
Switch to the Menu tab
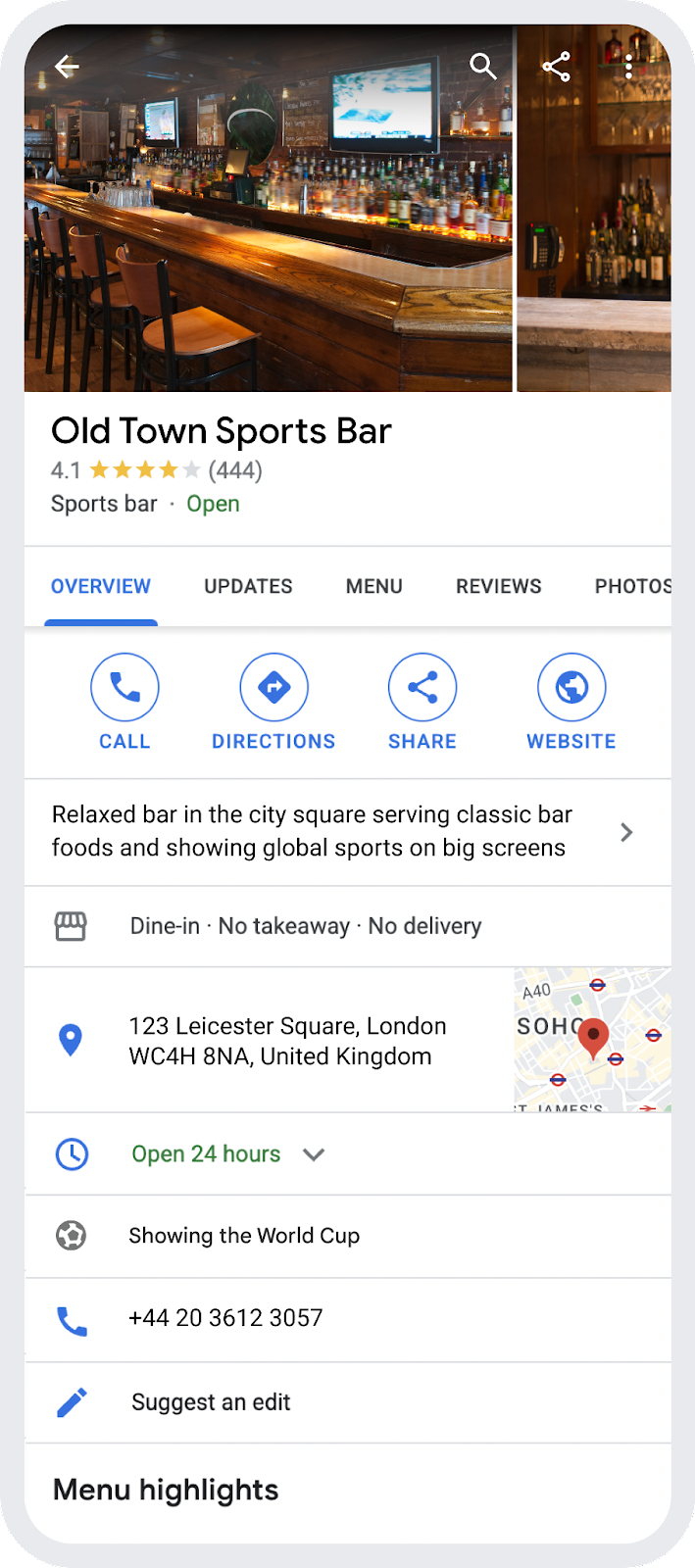pos(373,586)
